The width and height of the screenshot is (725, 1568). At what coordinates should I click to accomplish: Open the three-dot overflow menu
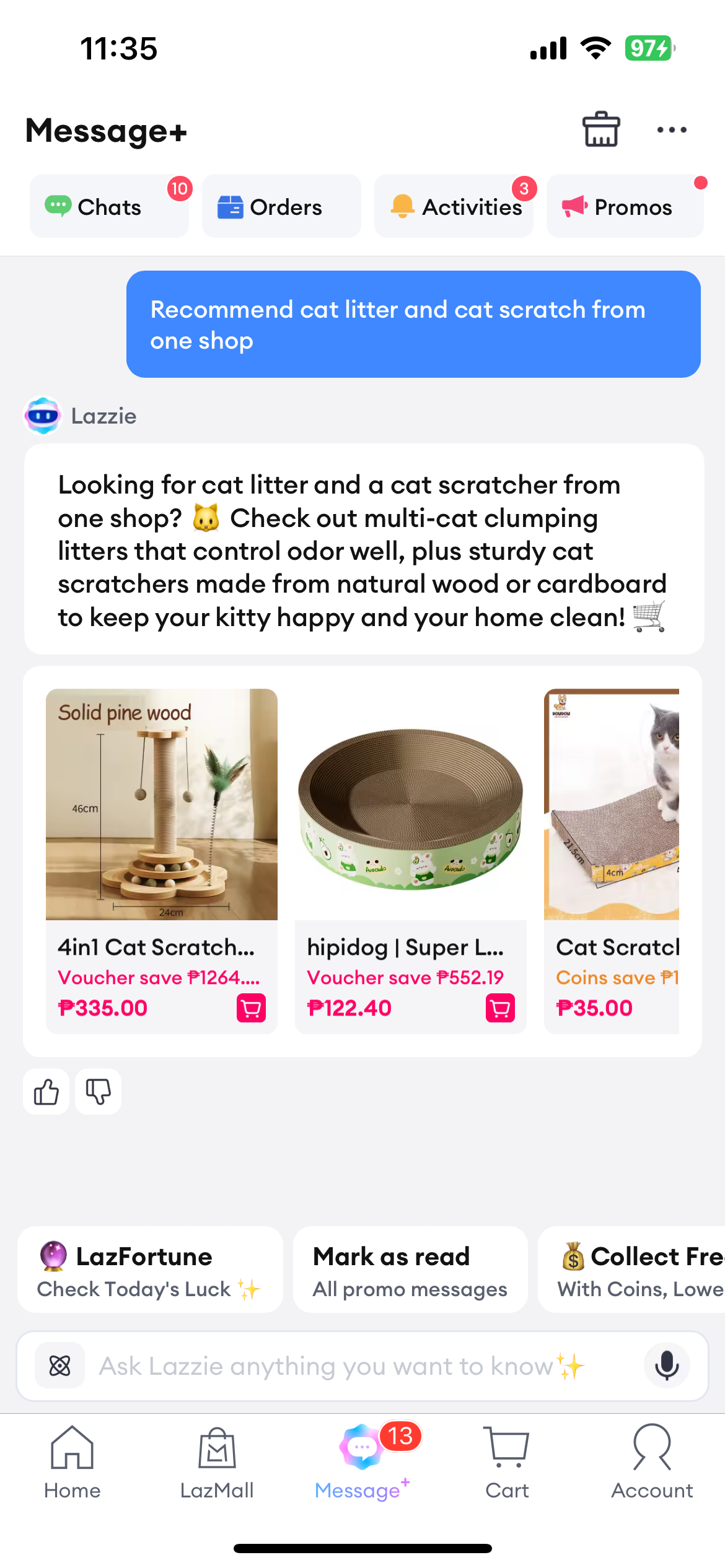pos(672,130)
